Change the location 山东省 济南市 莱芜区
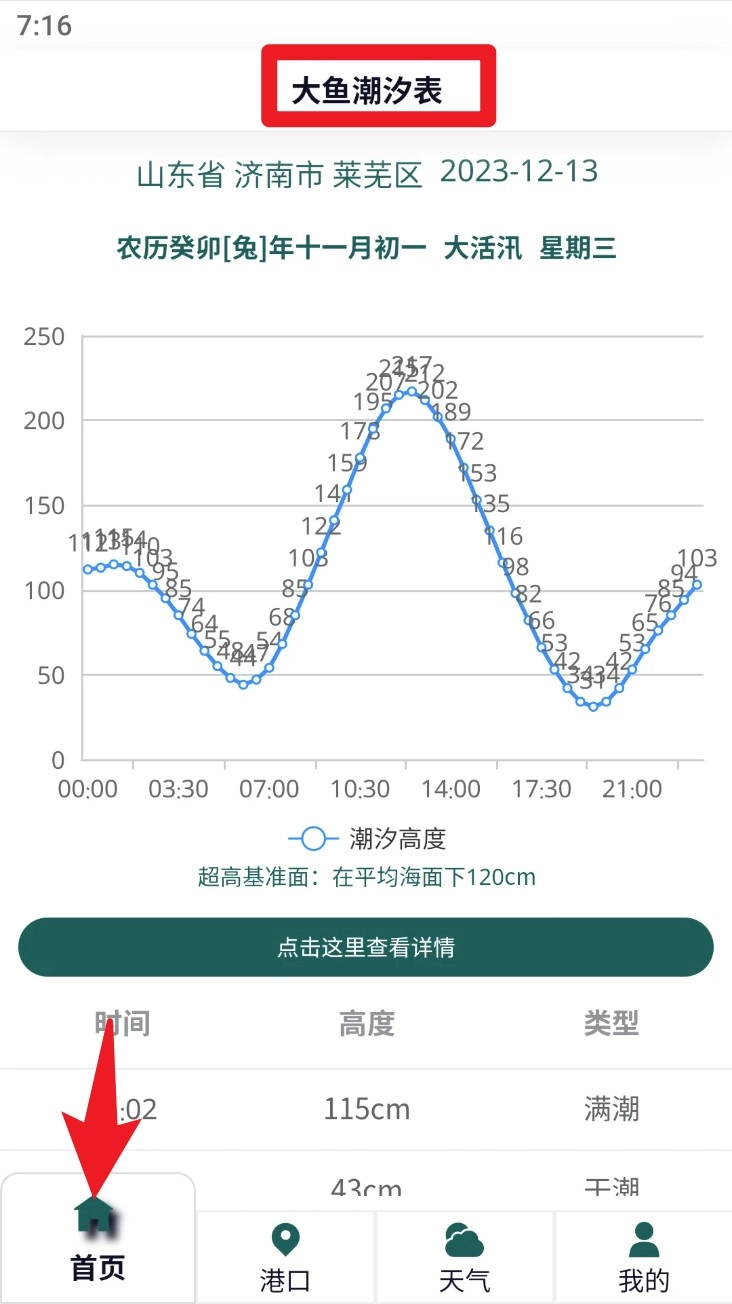 click(x=279, y=175)
